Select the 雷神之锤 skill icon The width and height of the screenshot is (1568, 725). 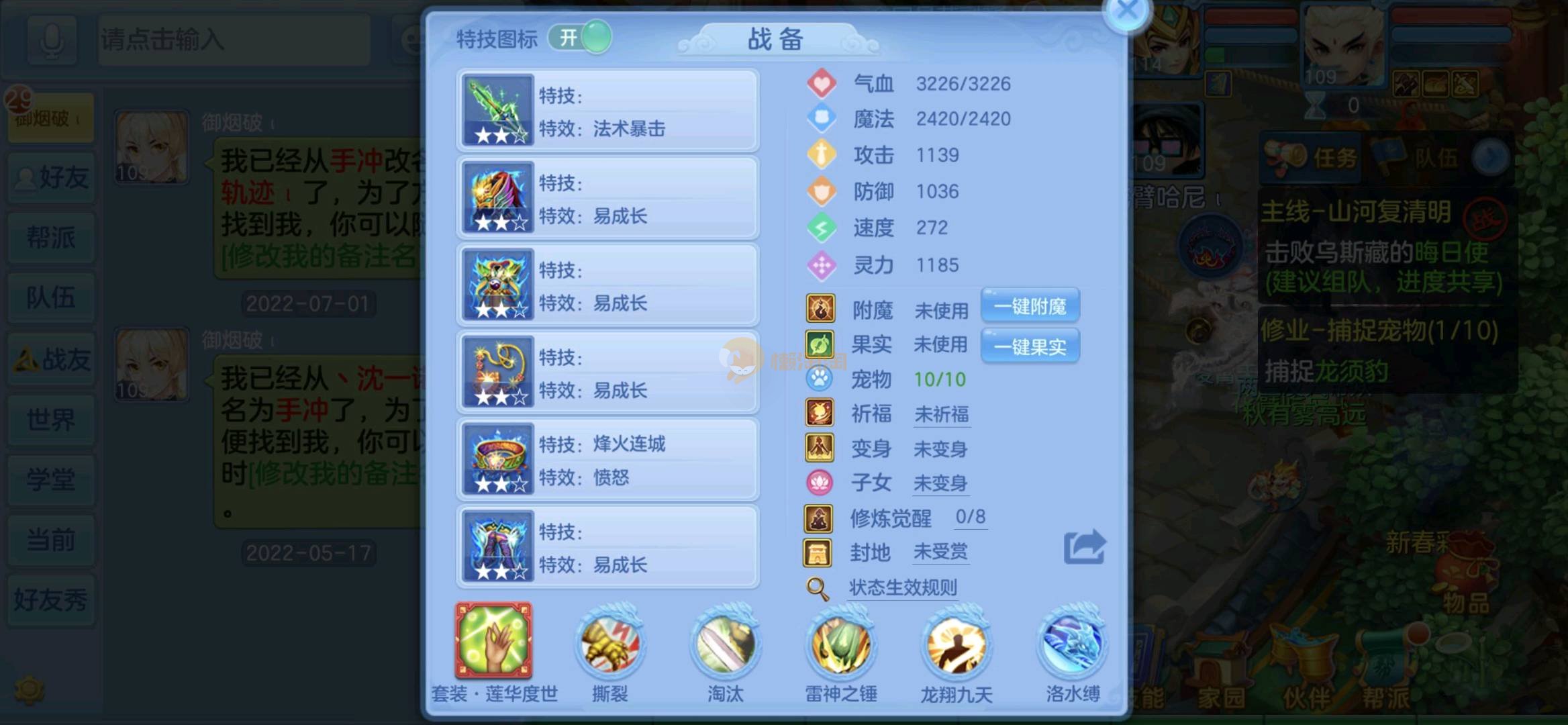840,644
